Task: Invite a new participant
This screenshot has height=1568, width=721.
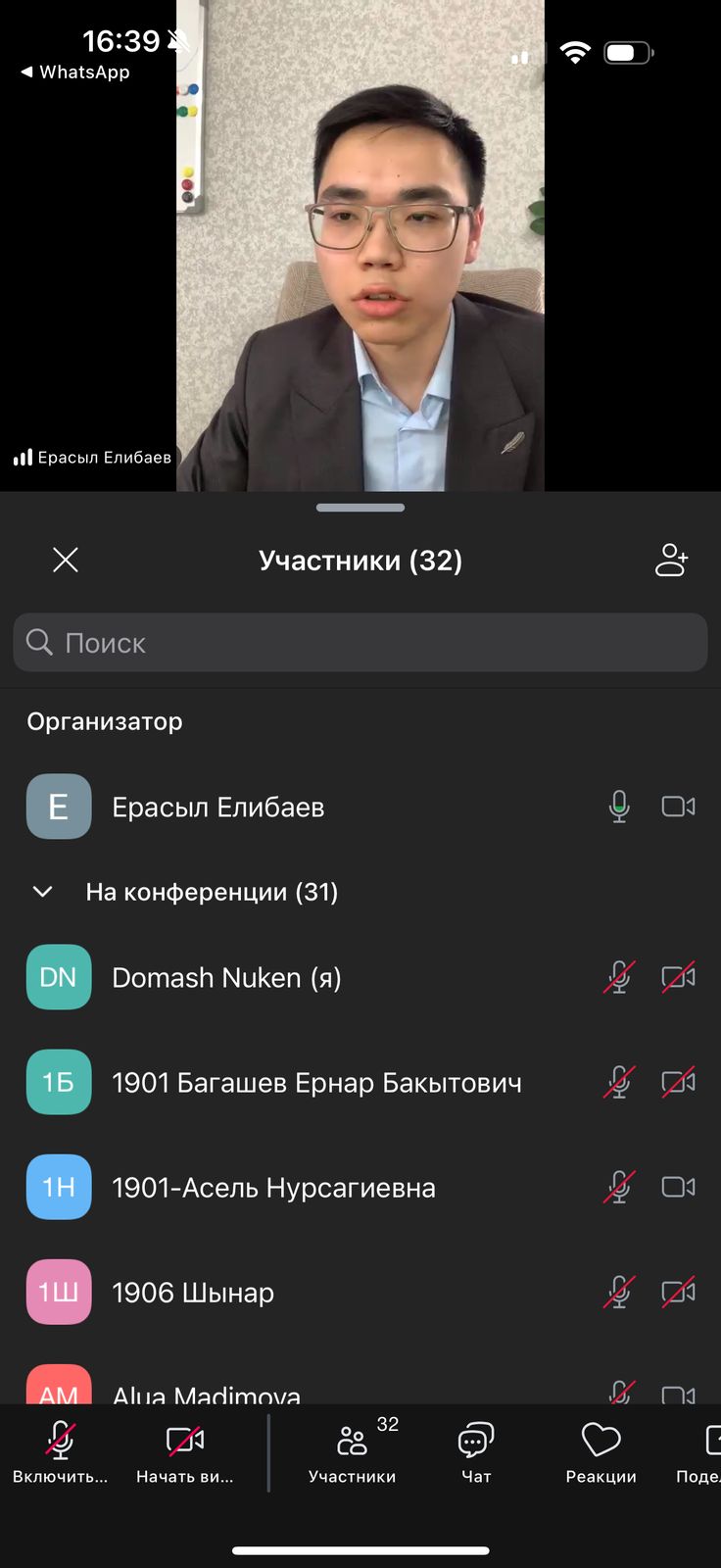Action: pyautogui.click(x=671, y=561)
